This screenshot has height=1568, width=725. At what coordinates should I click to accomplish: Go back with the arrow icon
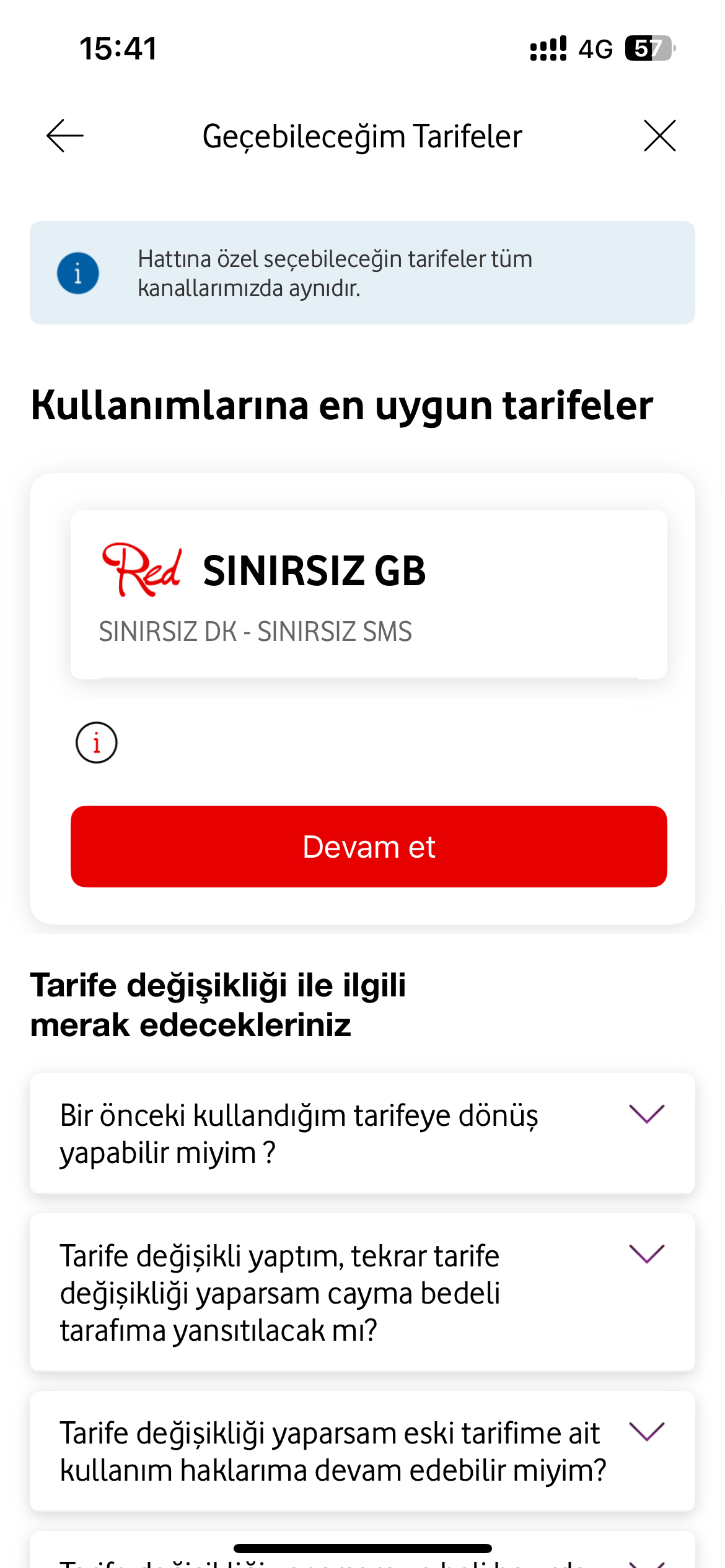point(65,136)
